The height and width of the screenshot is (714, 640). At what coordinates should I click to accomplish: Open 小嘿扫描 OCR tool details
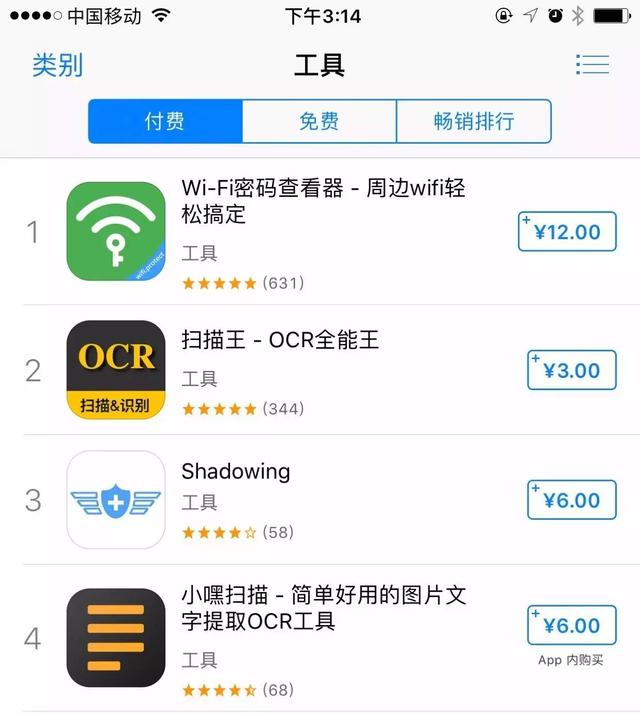click(x=323, y=608)
